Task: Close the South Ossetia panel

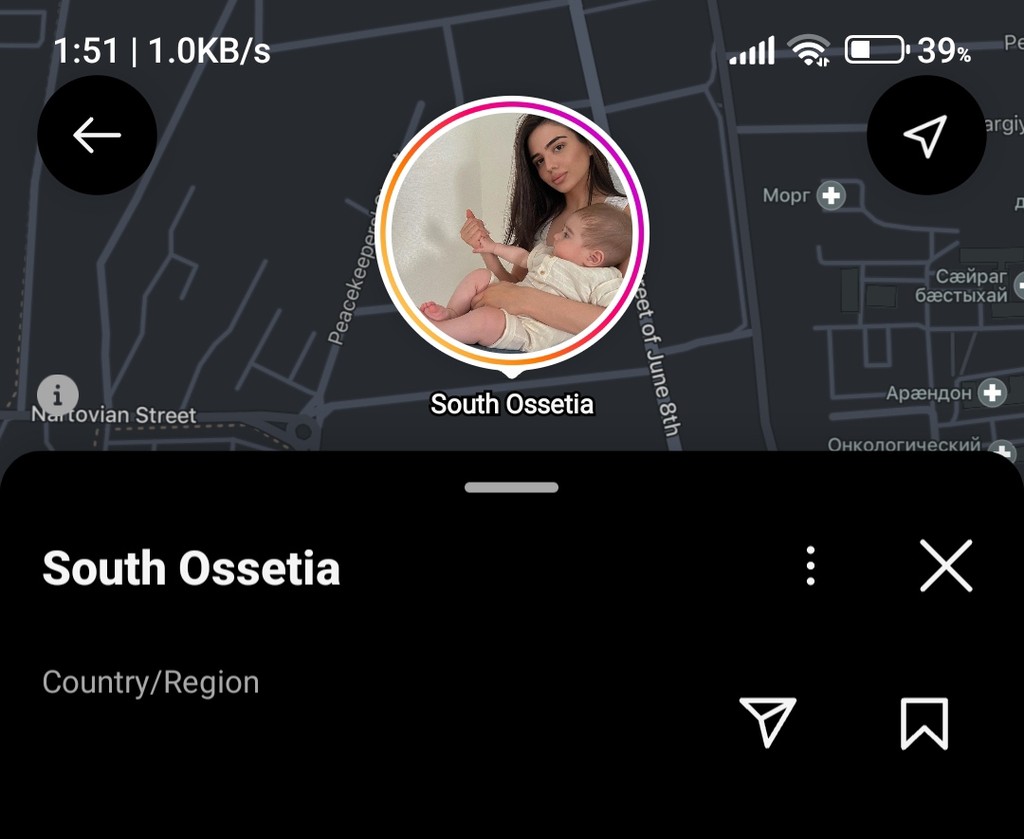Action: click(945, 567)
